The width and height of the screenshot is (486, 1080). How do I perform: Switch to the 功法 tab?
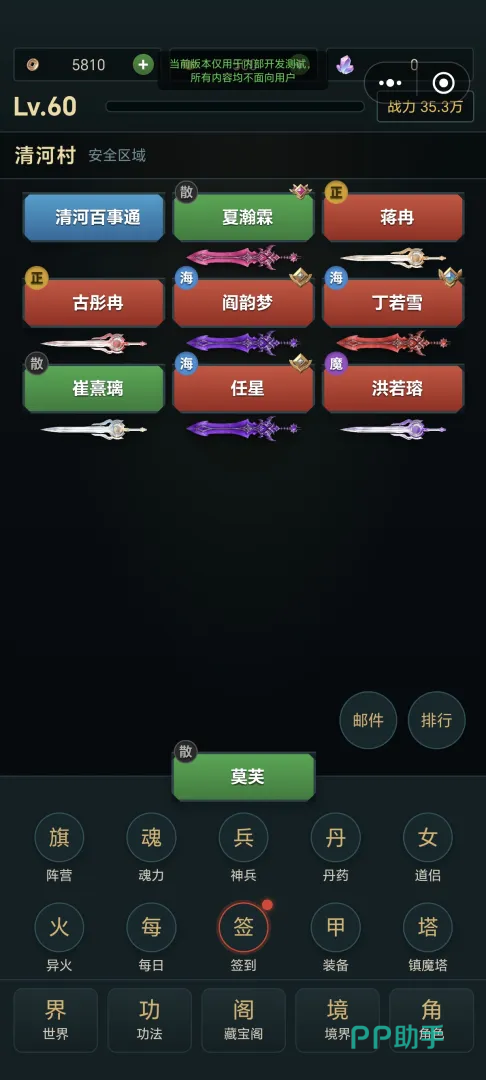click(149, 1020)
